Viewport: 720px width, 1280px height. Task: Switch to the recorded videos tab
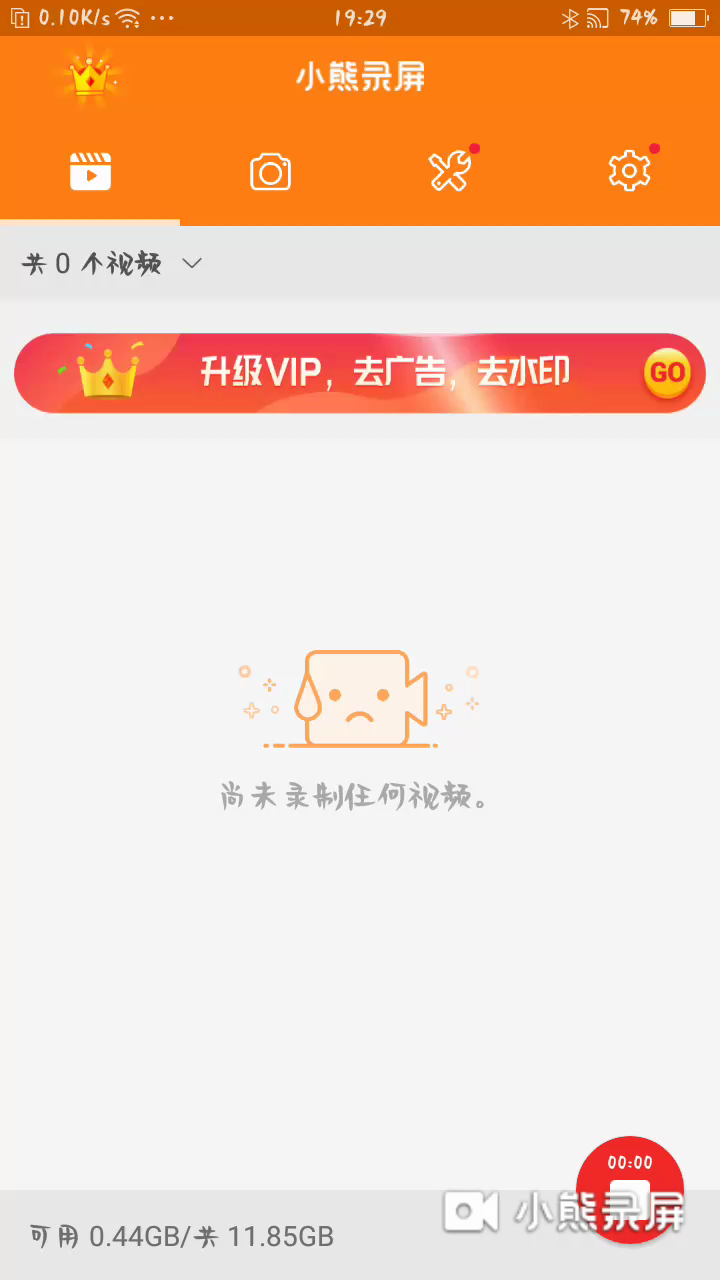(x=90, y=172)
